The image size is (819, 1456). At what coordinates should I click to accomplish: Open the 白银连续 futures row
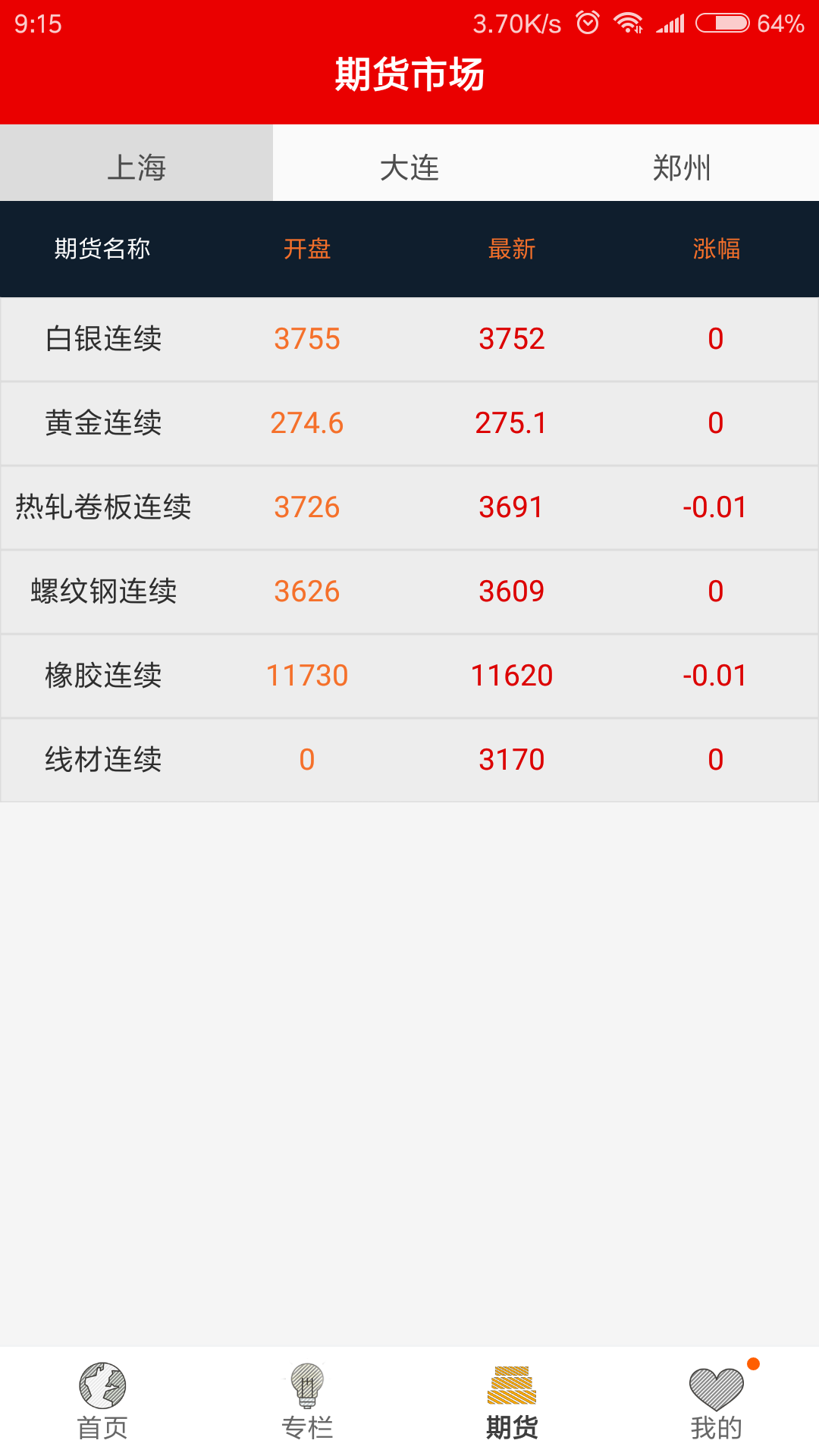[x=409, y=339]
